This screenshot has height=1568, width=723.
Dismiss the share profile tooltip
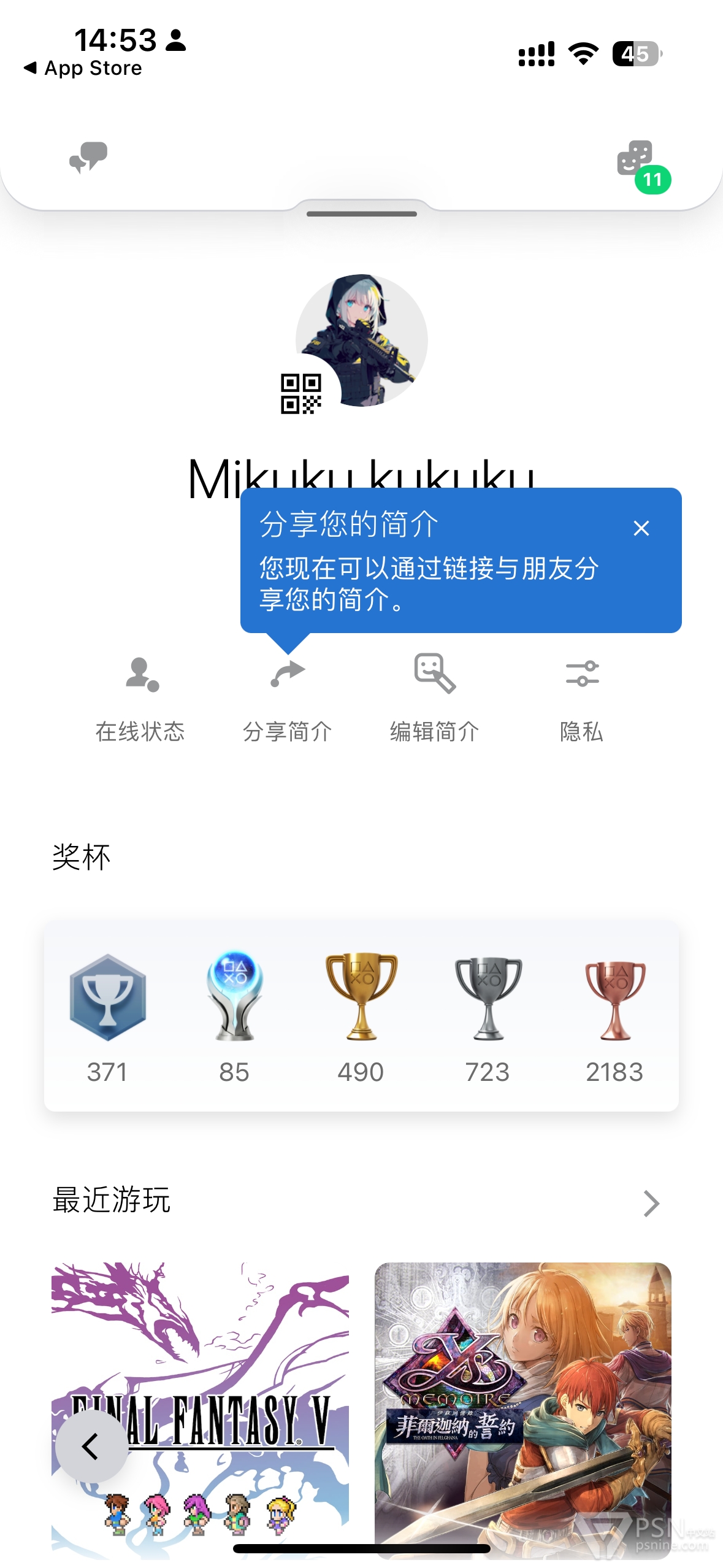coord(641,528)
